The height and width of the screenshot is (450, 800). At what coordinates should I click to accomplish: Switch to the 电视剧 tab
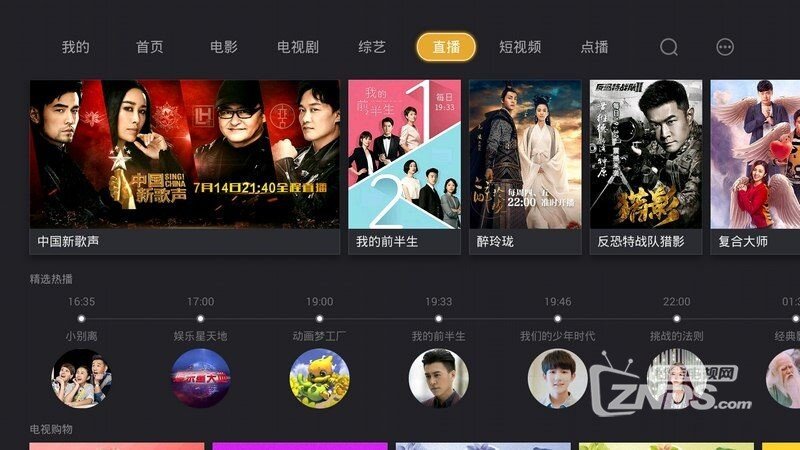point(298,47)
